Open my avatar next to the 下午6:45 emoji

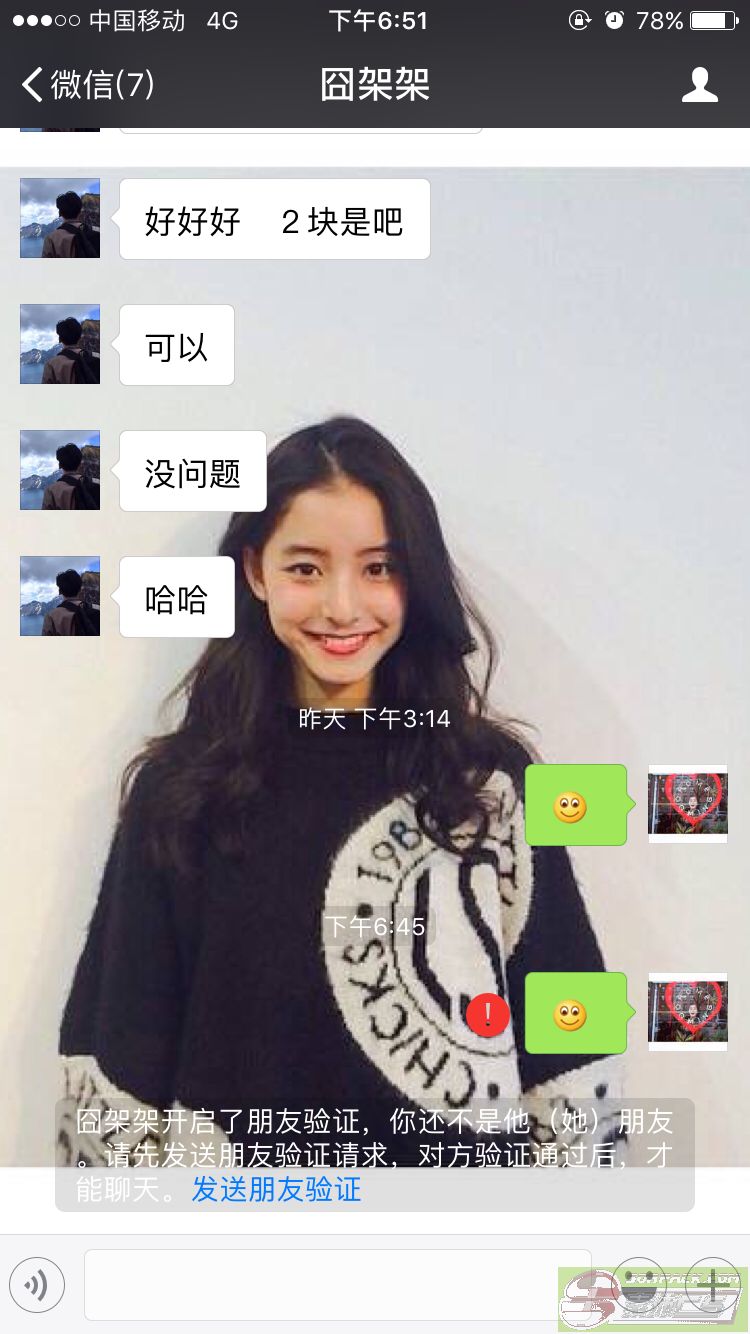coord(688,1012)
